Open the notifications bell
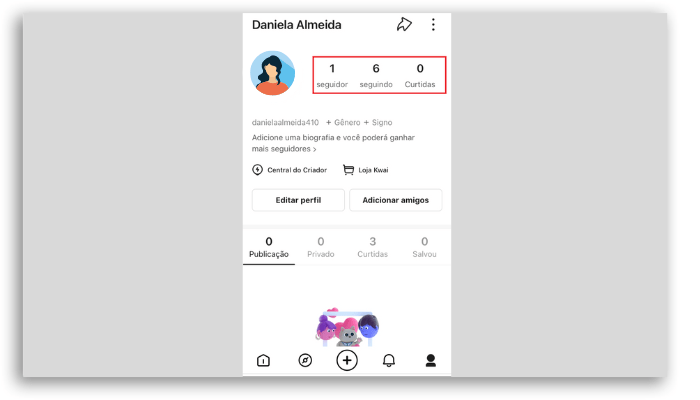 tap(389, 361)
